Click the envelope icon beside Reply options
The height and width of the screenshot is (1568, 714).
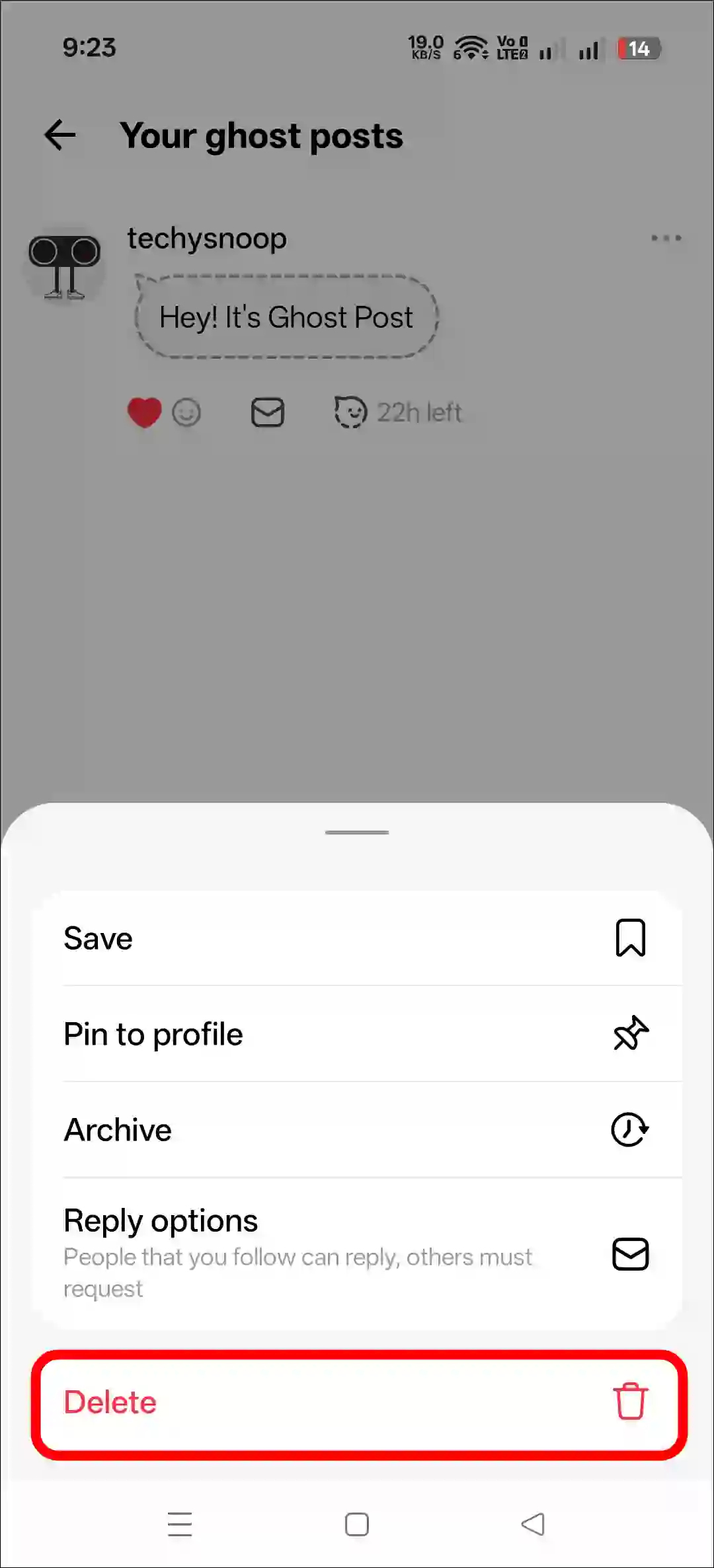pos(630,1254)
